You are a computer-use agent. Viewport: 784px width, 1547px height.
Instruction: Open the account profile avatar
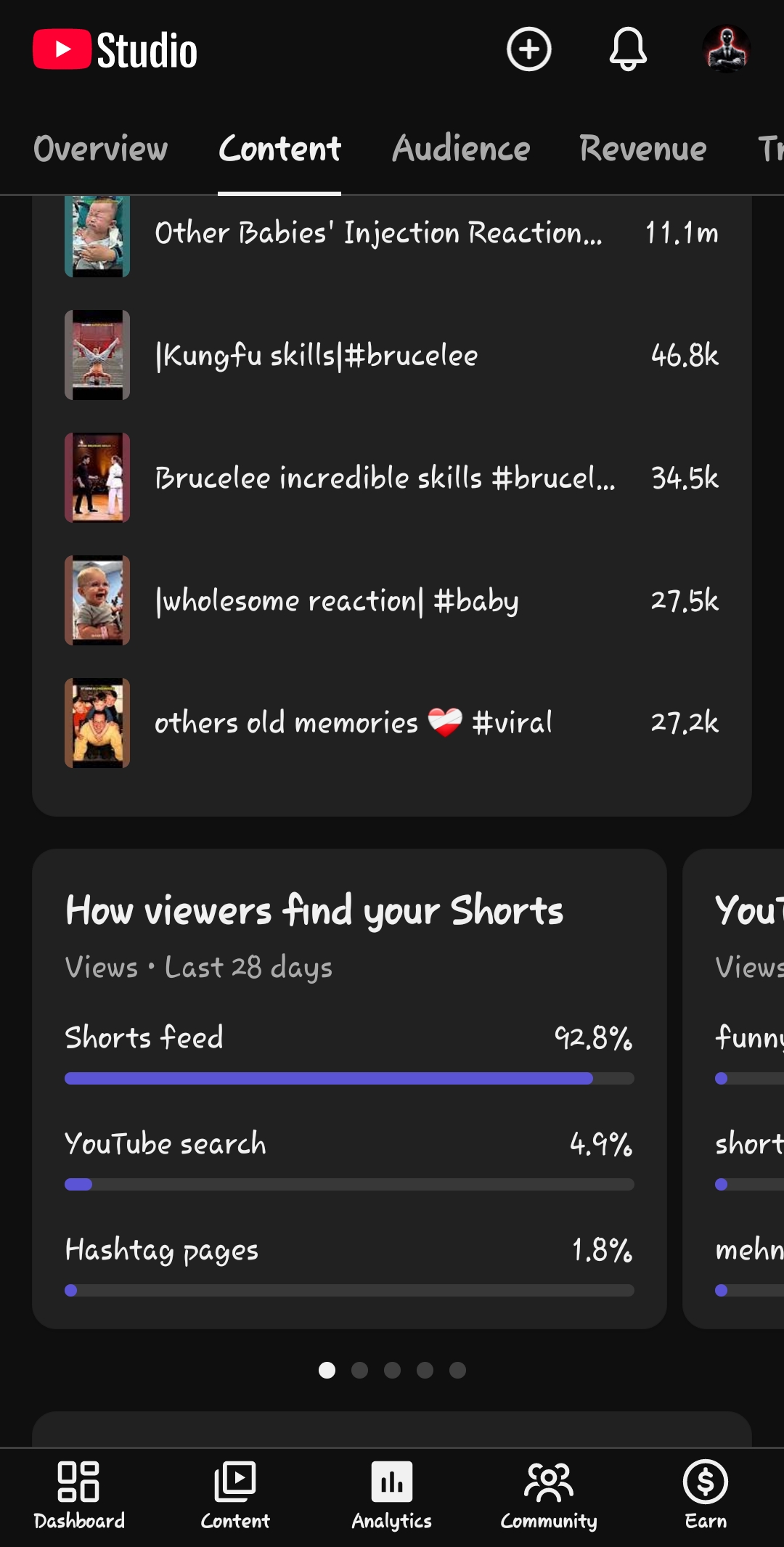(727, 49)
